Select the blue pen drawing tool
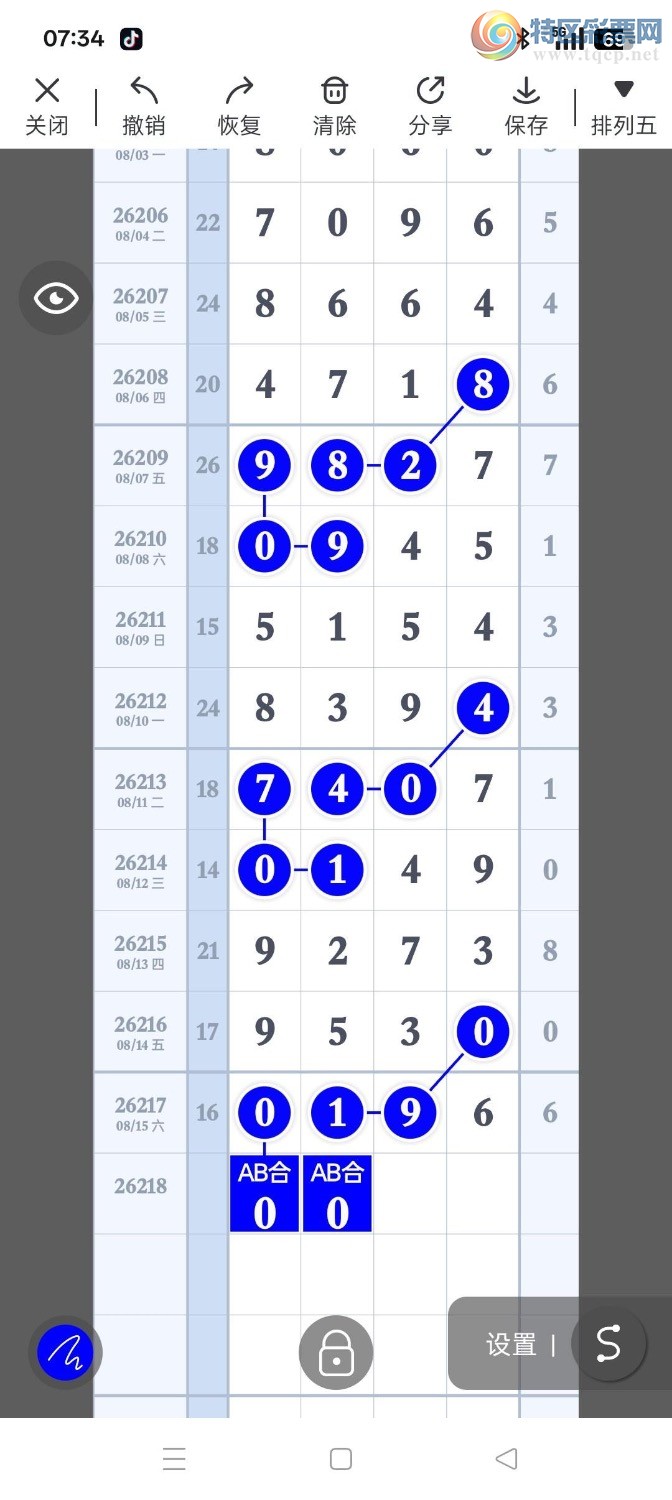The height and width of the screenshot is (1500, 672). pyautogui.click(x=65, y=1353)
